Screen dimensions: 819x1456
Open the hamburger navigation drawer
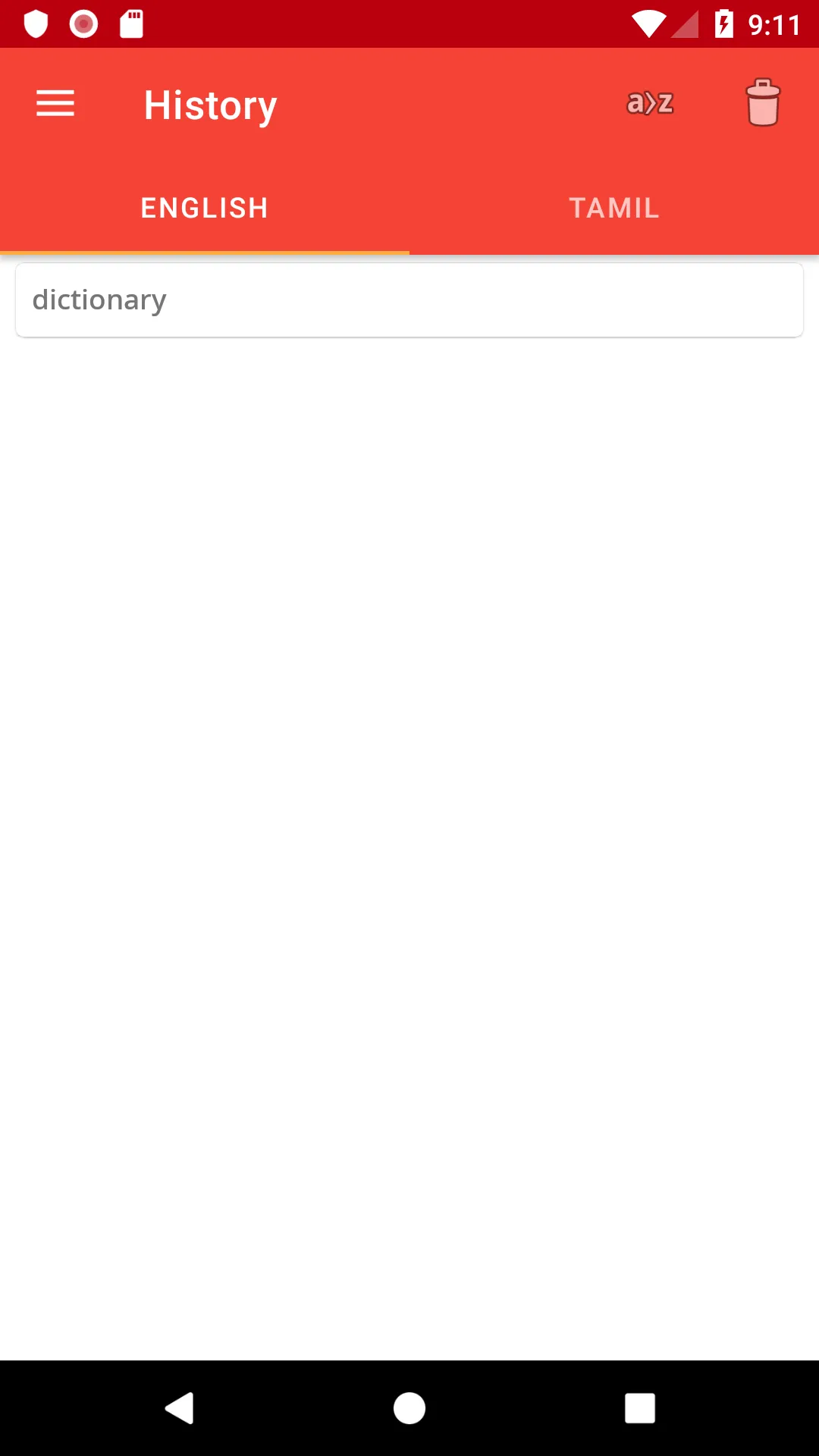(55, 103)
